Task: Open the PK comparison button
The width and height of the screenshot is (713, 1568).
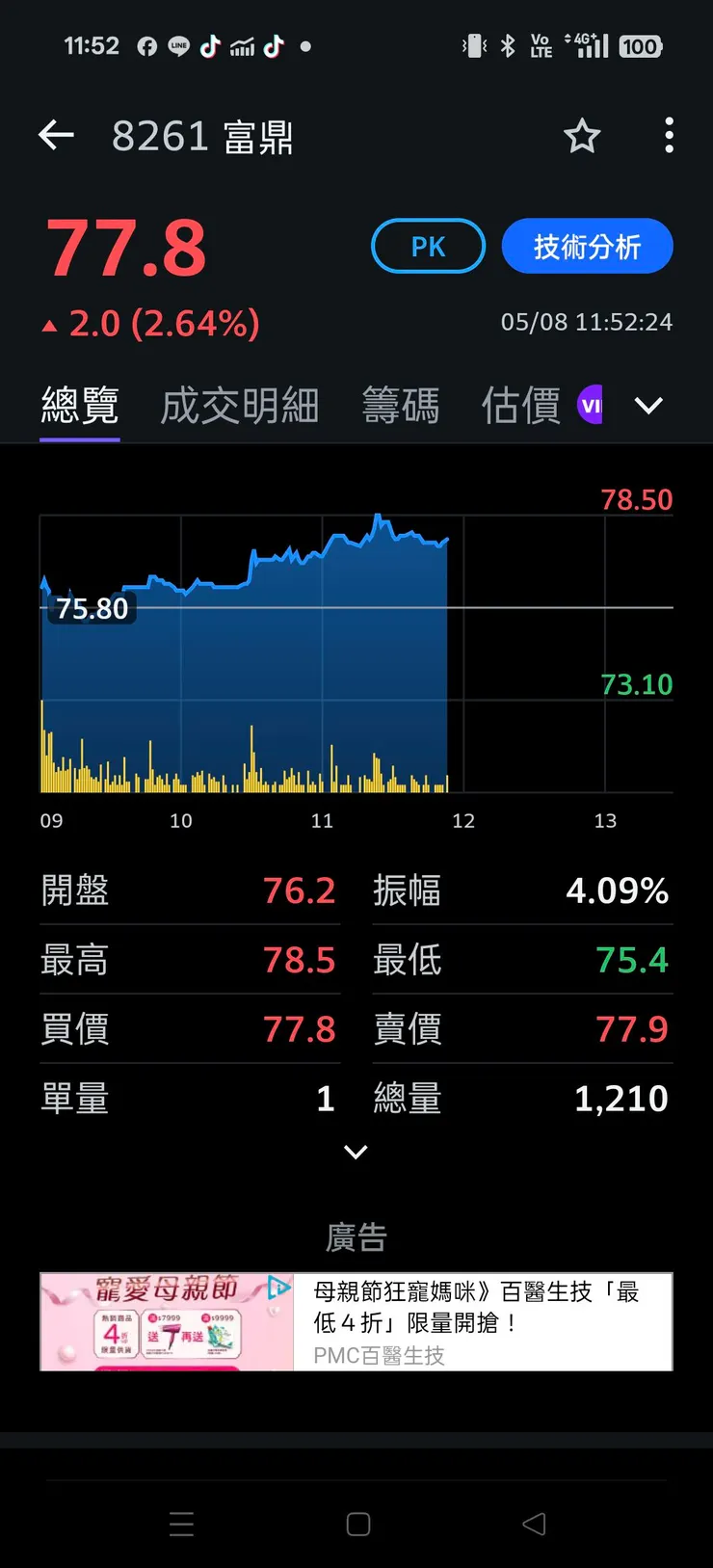Action: point(428,246)
